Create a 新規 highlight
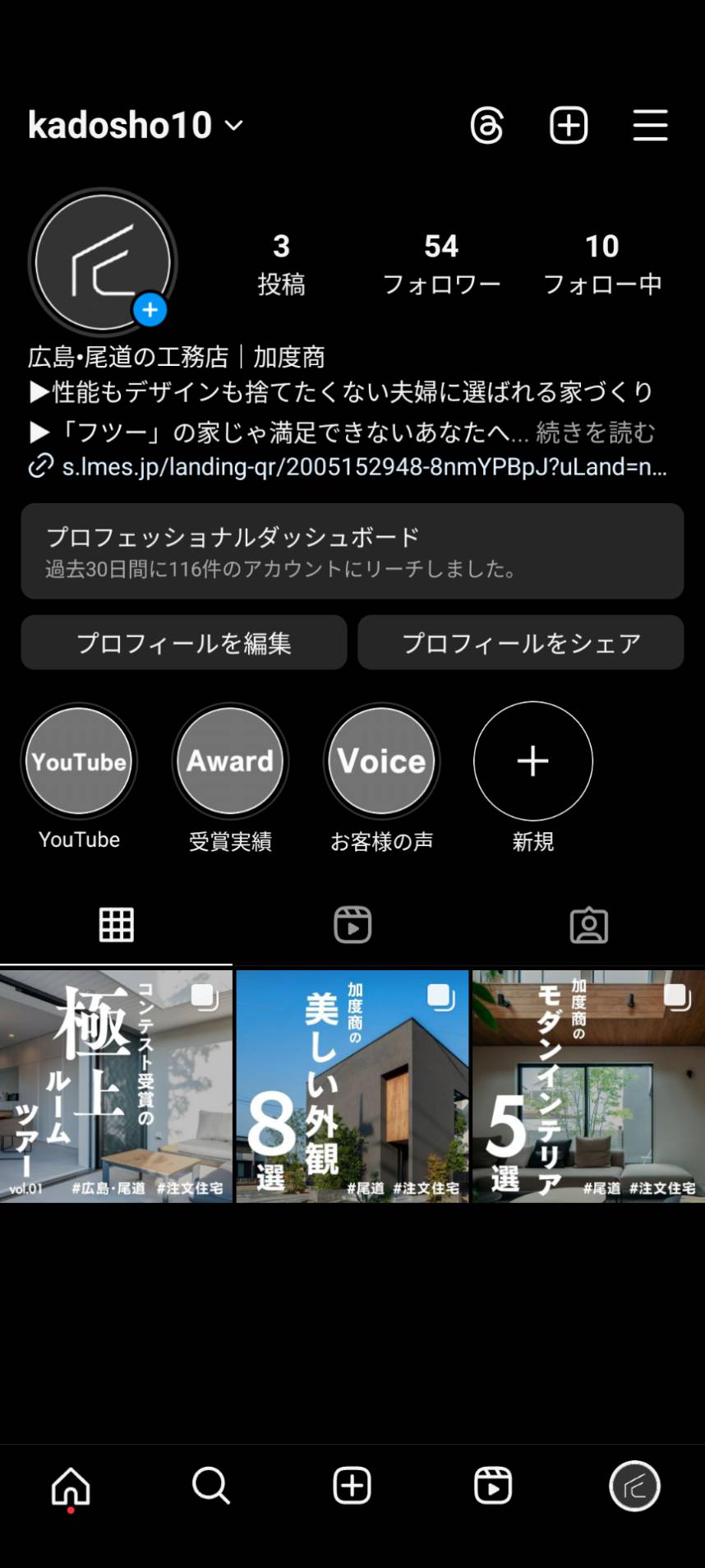The height and width of the screenshot is (1568, 705). (532, 761)
